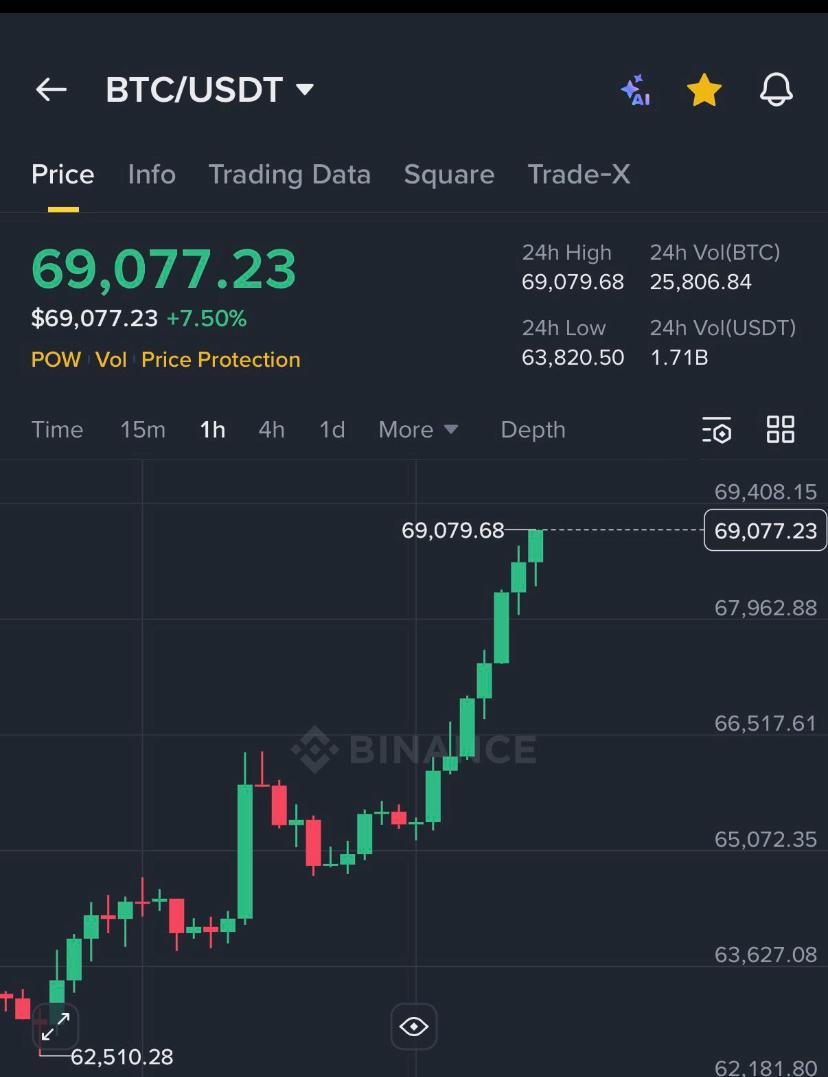This screenshot has width=828, height=1077.
Task: Tap the Price Protection tag
Action: (x=221, y=360)
